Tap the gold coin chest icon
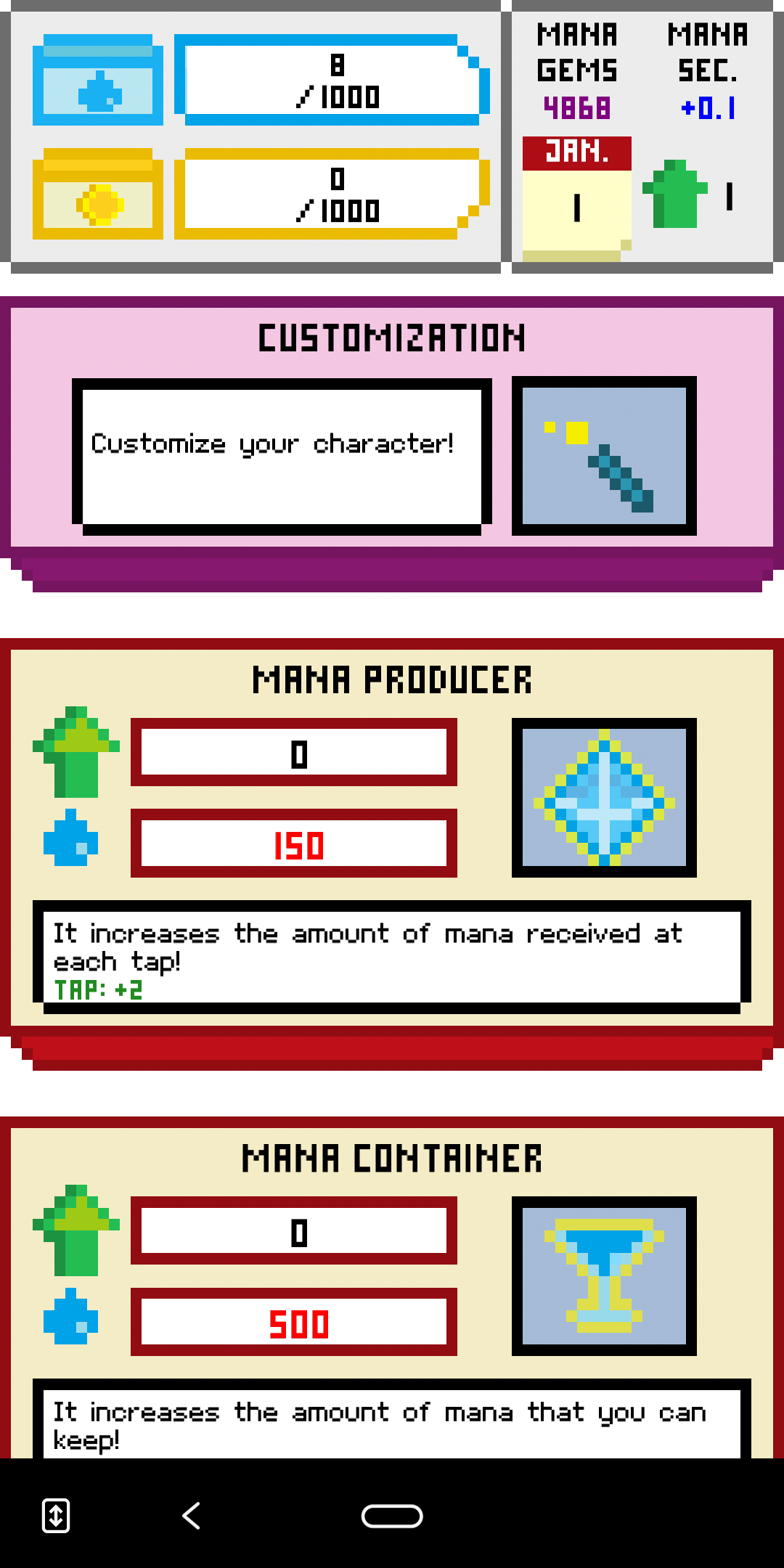The image size is (784, 1568). [98, 194]
